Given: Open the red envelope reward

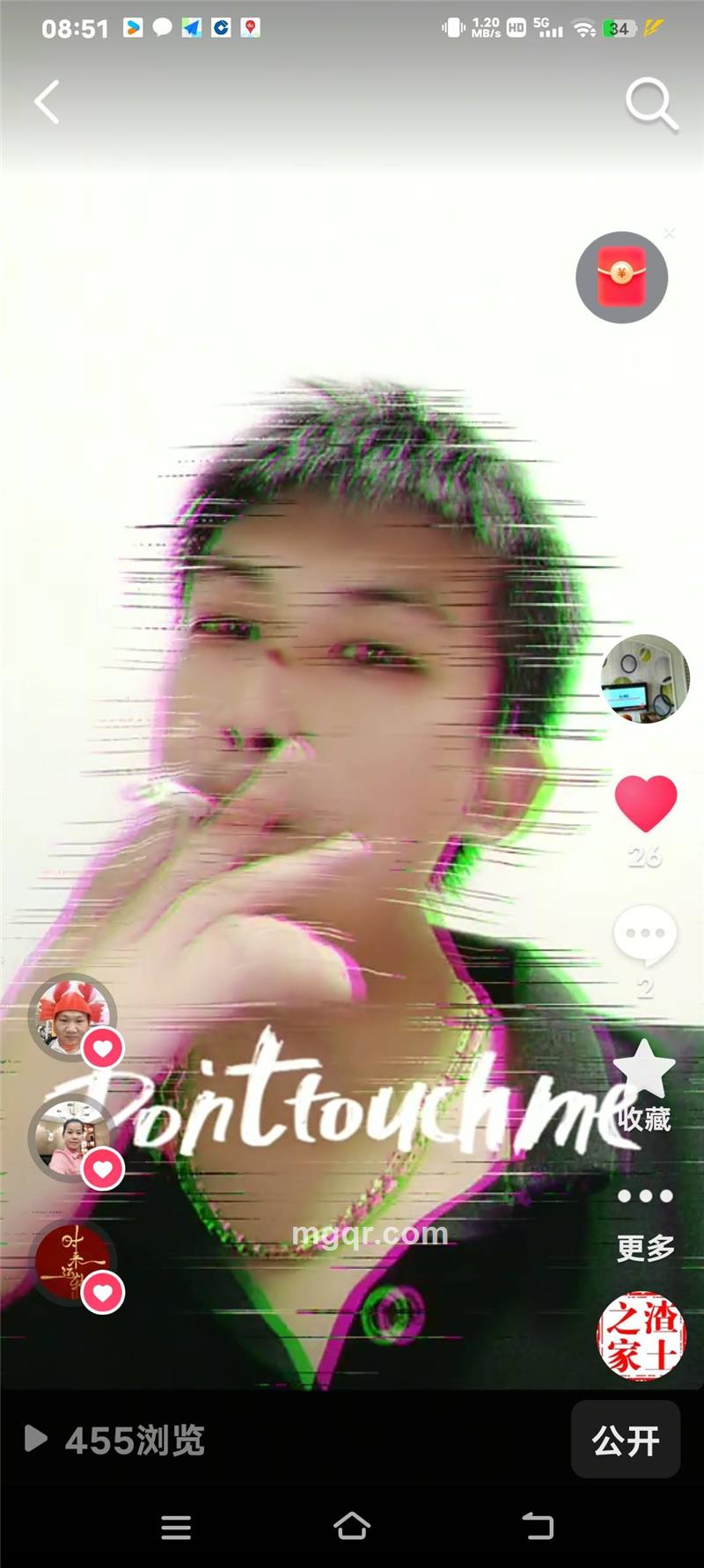Looking at the screenshot, I should point(621,277).
